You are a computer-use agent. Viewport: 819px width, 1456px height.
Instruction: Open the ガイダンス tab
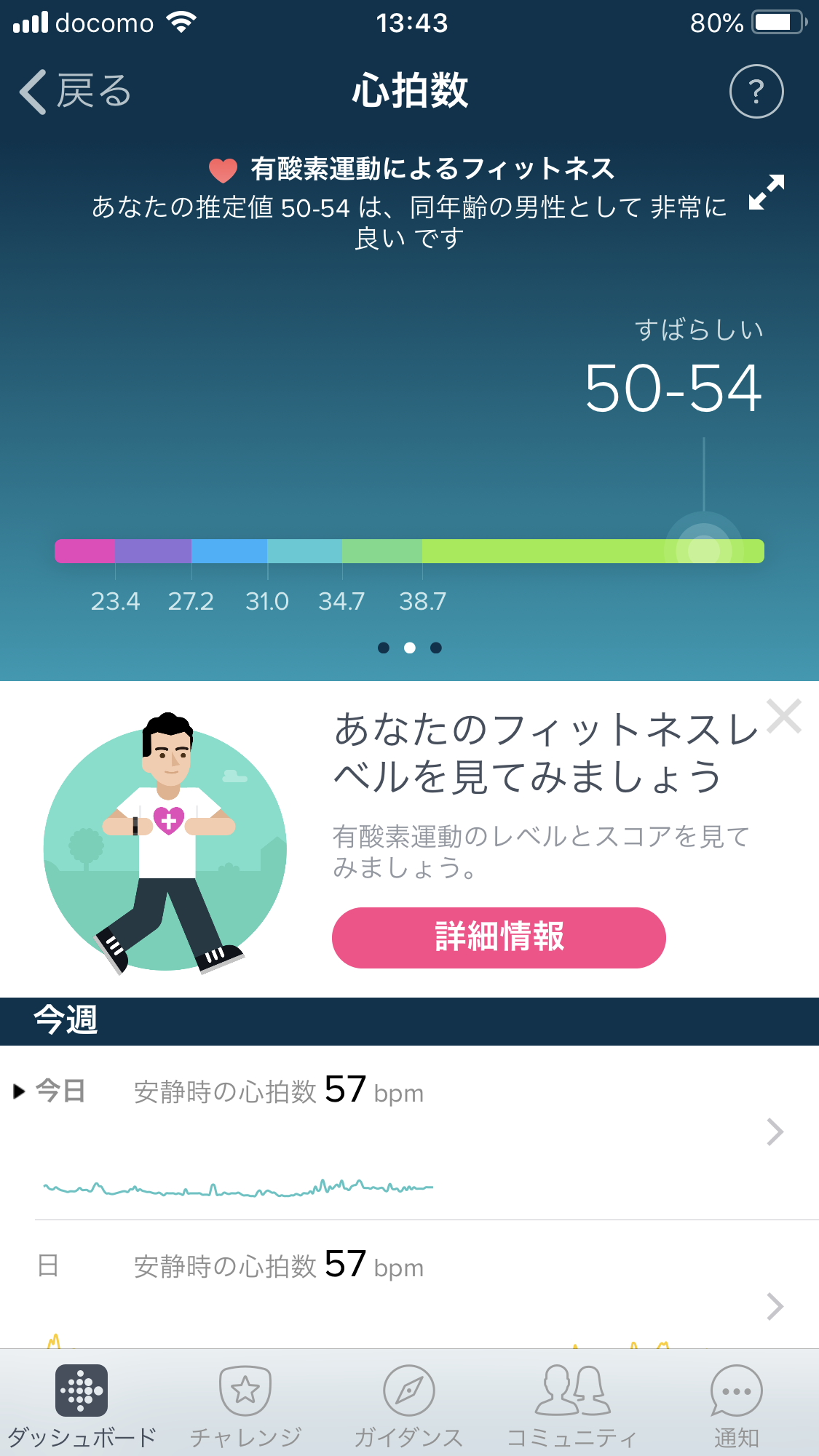click(408, 1404)
